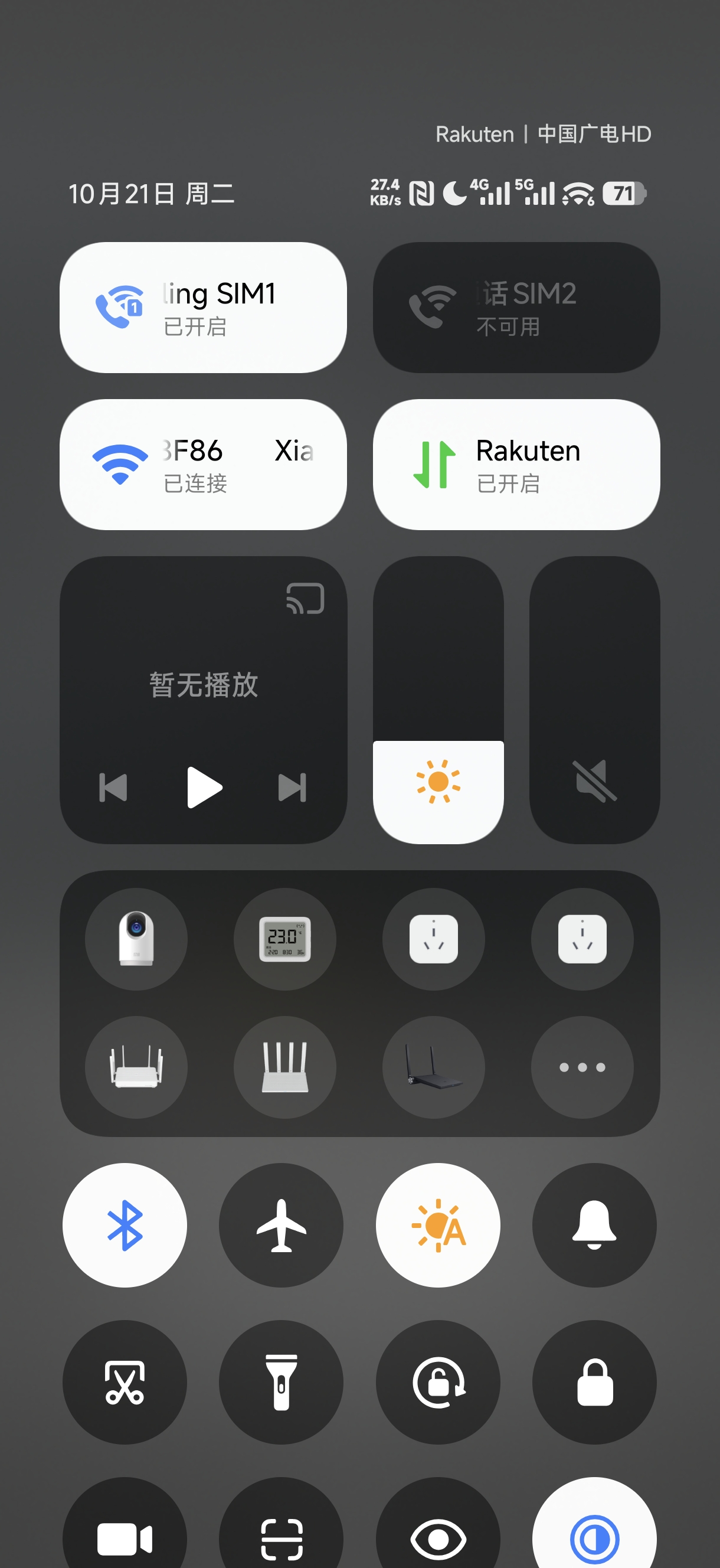The width and height of the screenshot is (720, 1568).
Task: Toggle the connected Wi-Fi tile
Action: (202, 465)
